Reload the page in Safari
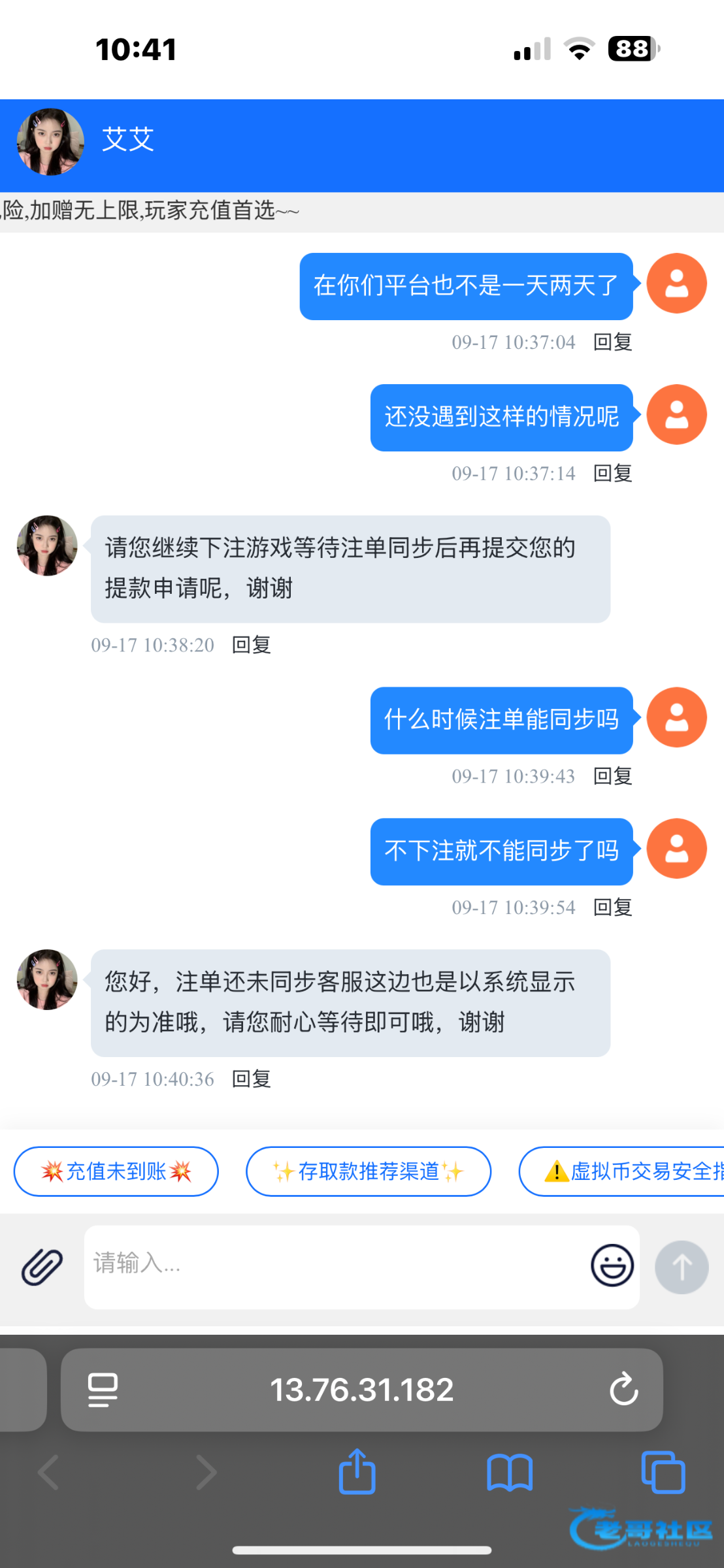Image resolution: width=724 pixels, height=1568 pixels. (x=623, y=1390)
